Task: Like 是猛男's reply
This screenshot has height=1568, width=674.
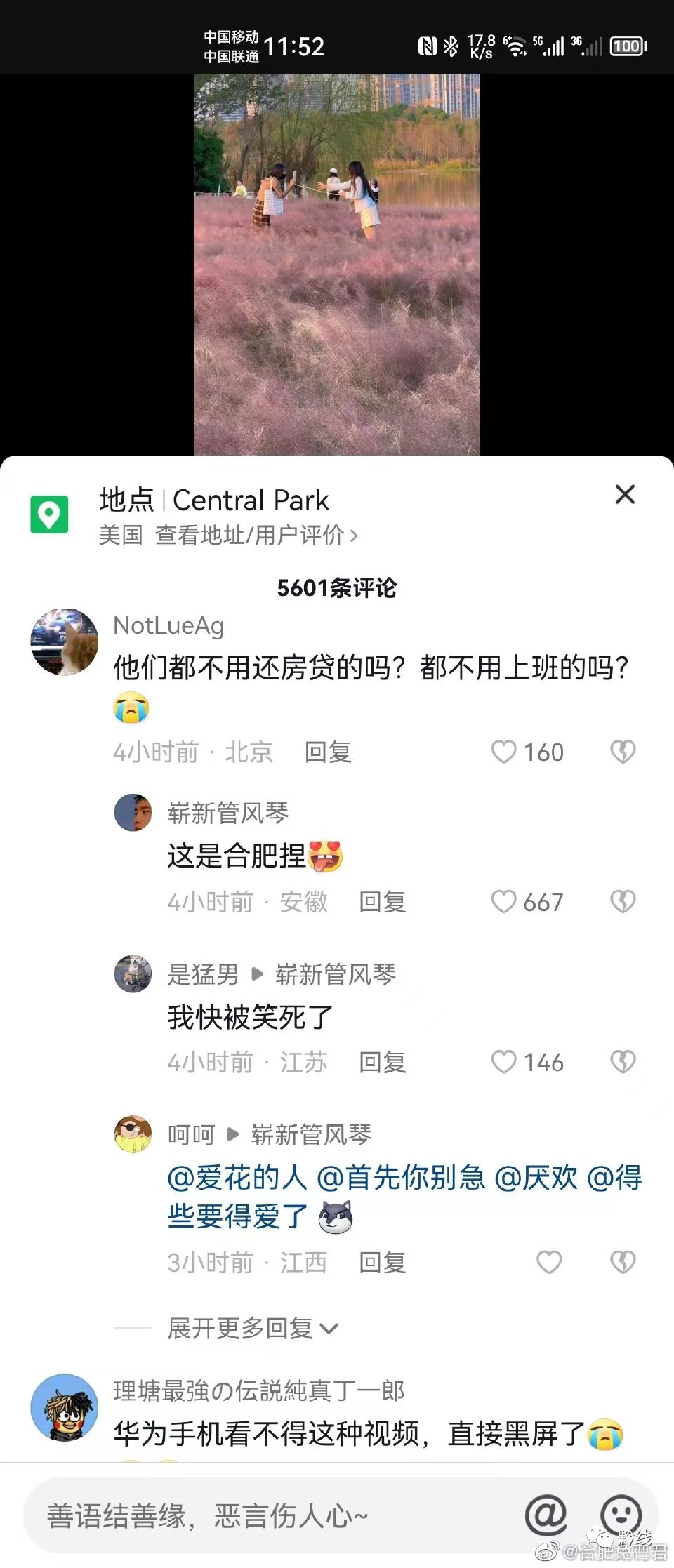Action: pos(504,1062)
